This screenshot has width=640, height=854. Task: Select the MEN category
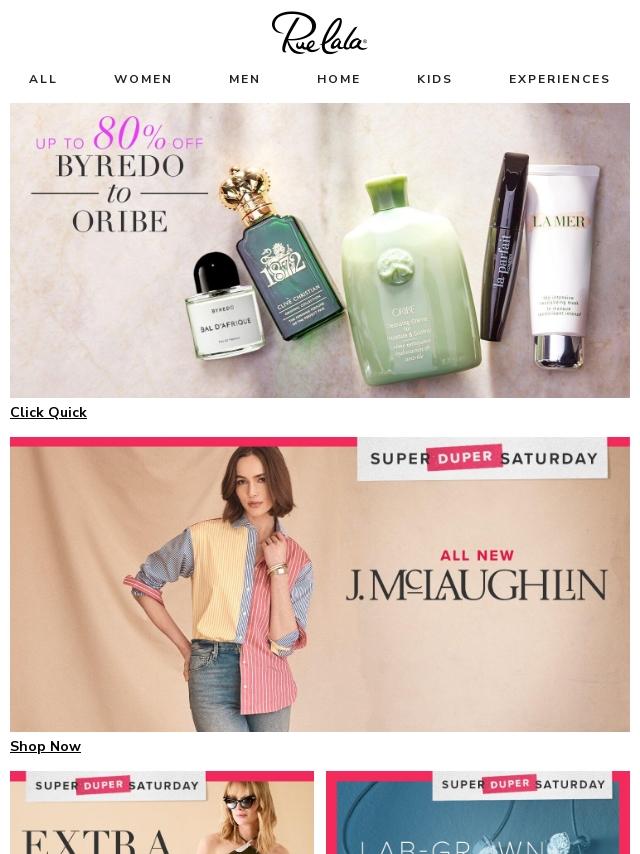[x=245, y=79]
